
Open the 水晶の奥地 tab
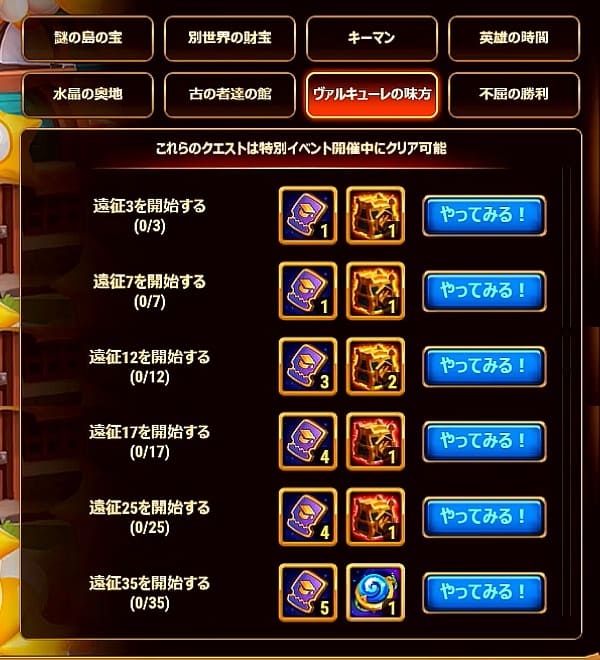point(88,96)
